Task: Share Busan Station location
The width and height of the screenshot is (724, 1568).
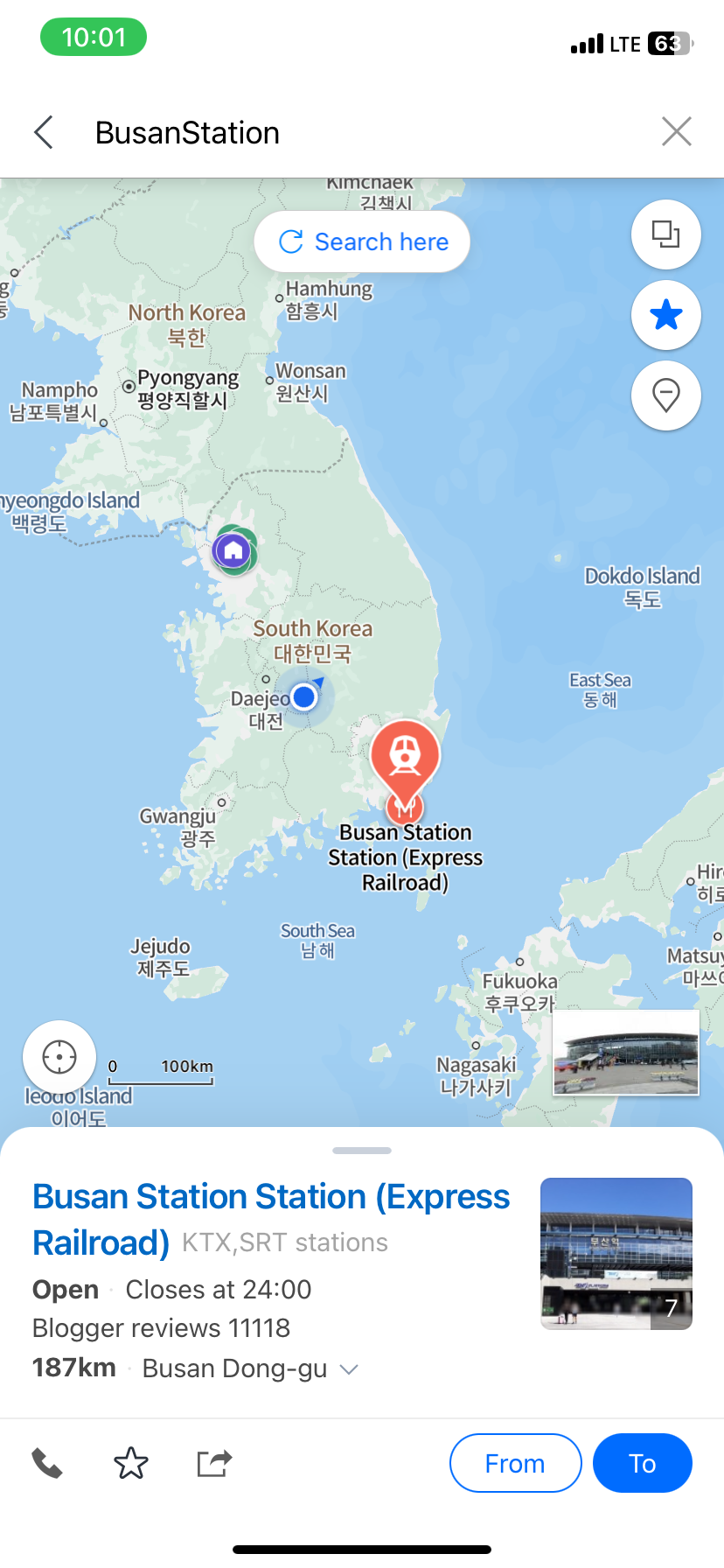Action: pyautogui.click(x=214, y=1463)
